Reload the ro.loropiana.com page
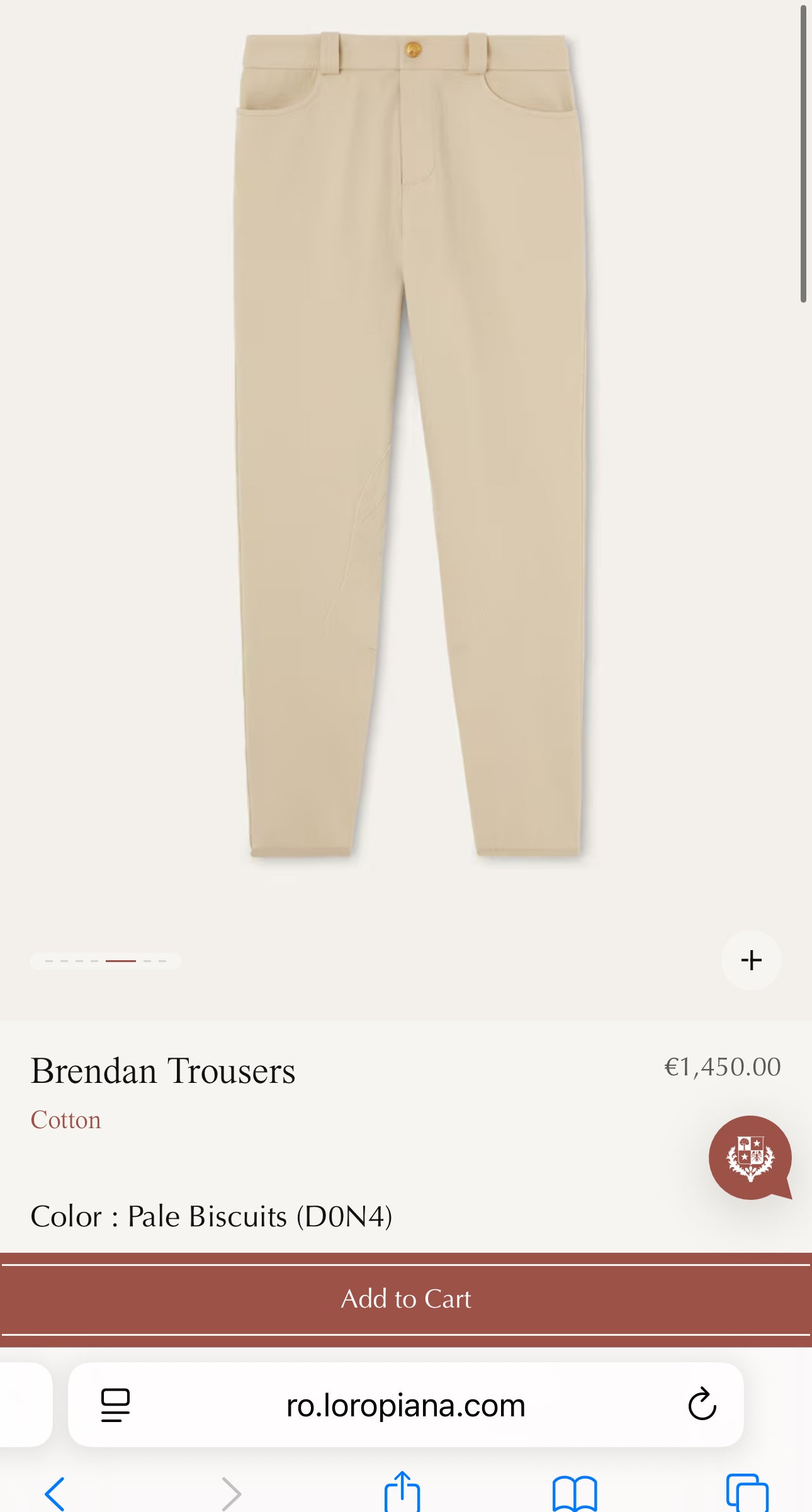 [x=702, y=1404]
